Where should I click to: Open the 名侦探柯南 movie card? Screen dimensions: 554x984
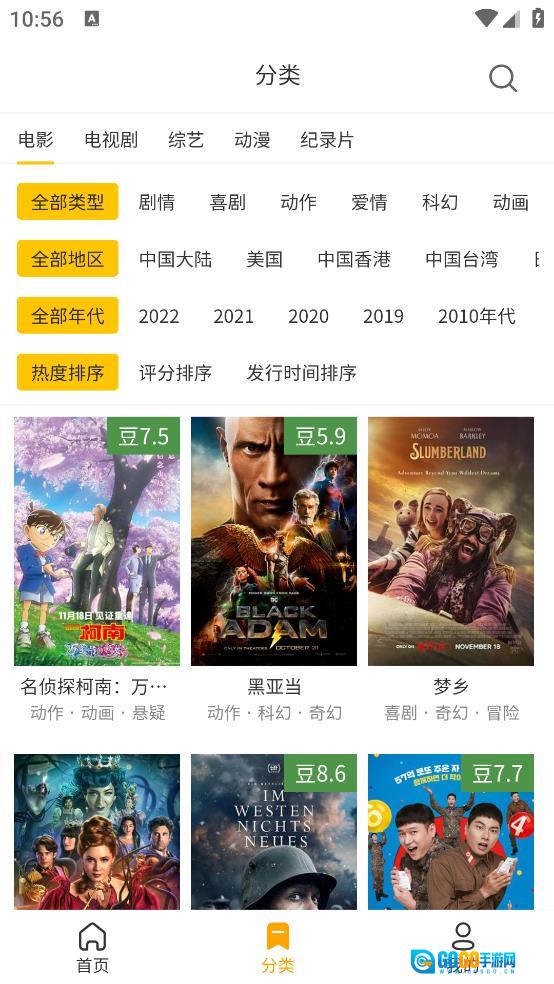point(97,569)
